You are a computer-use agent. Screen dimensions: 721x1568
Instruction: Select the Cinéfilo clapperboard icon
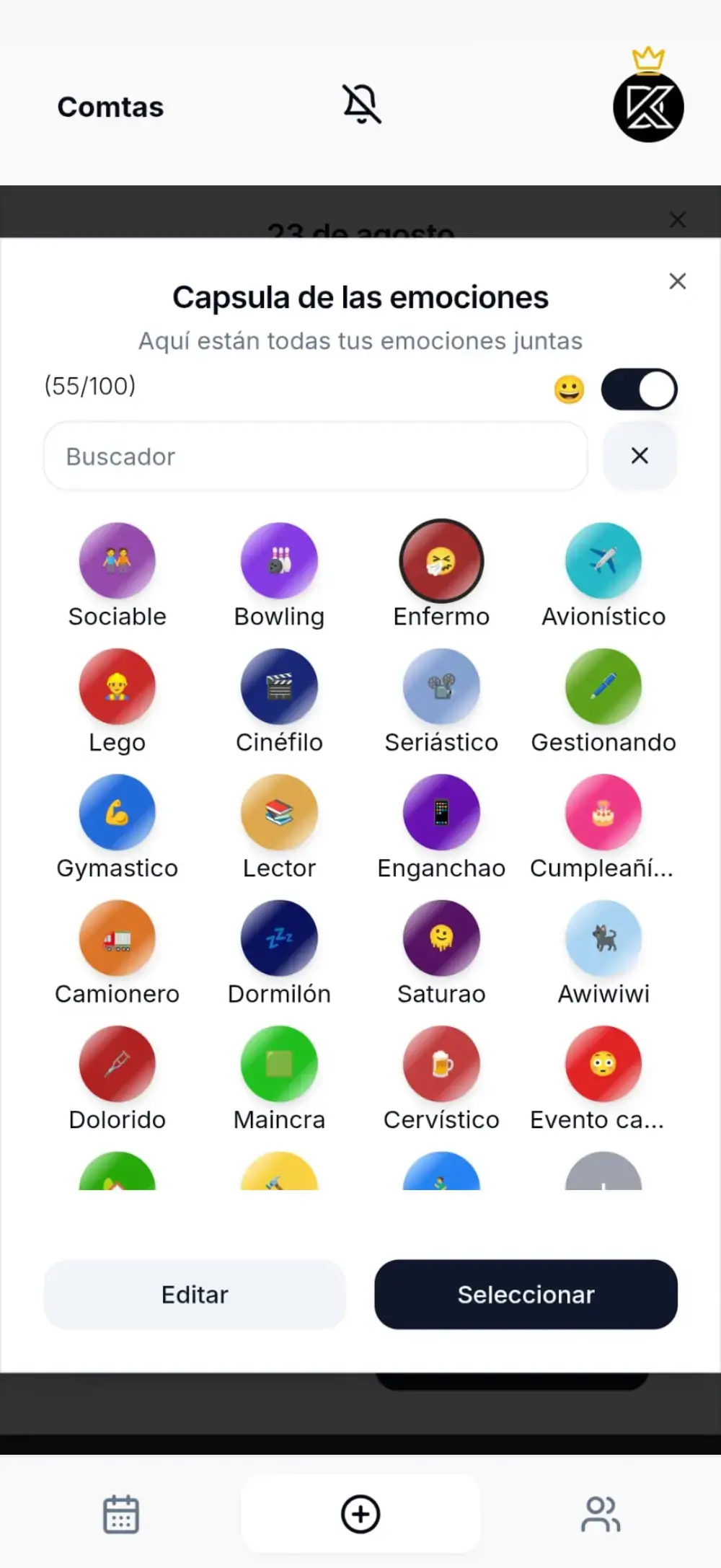[279, 687]
